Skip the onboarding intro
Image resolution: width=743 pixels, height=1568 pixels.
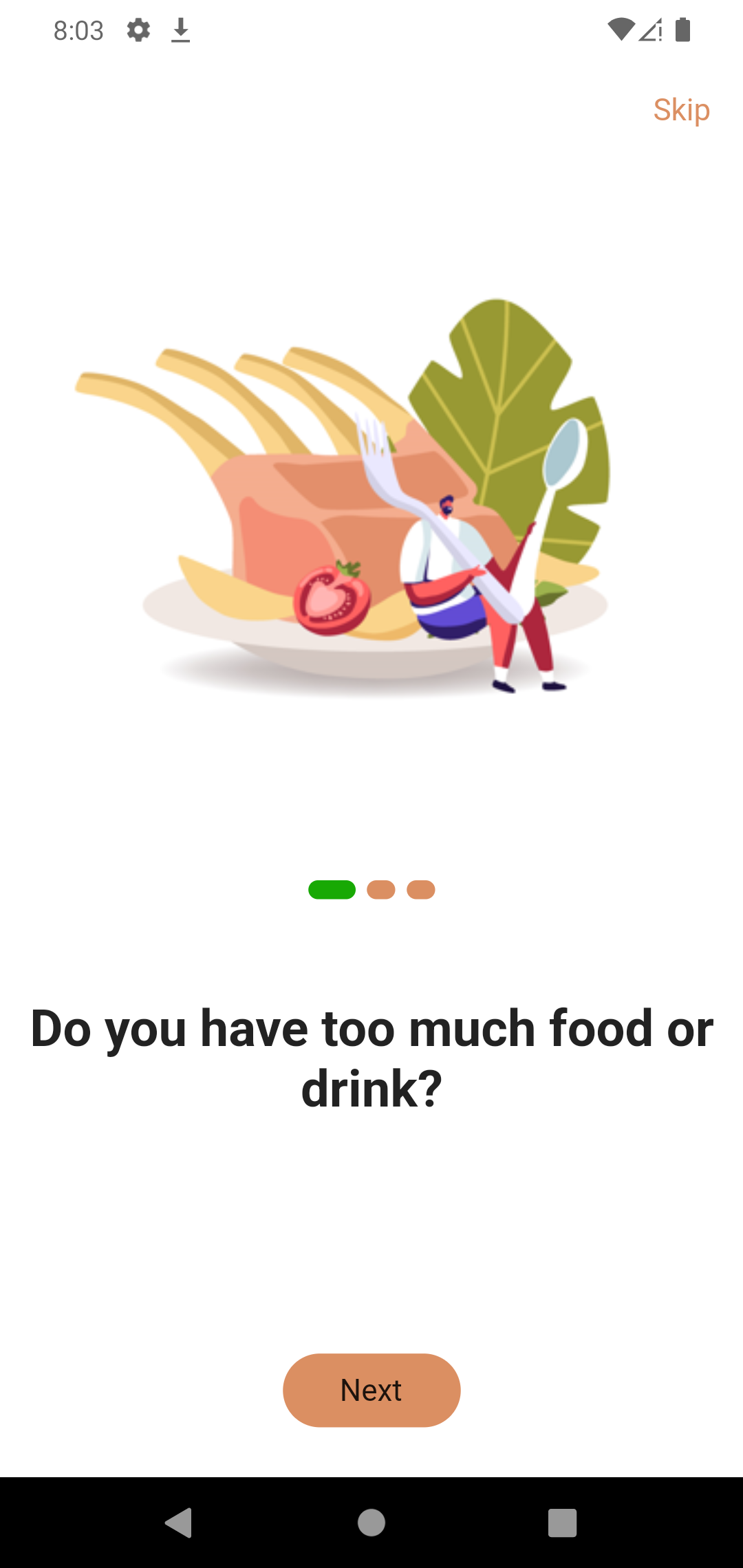[x=681, y=110]
